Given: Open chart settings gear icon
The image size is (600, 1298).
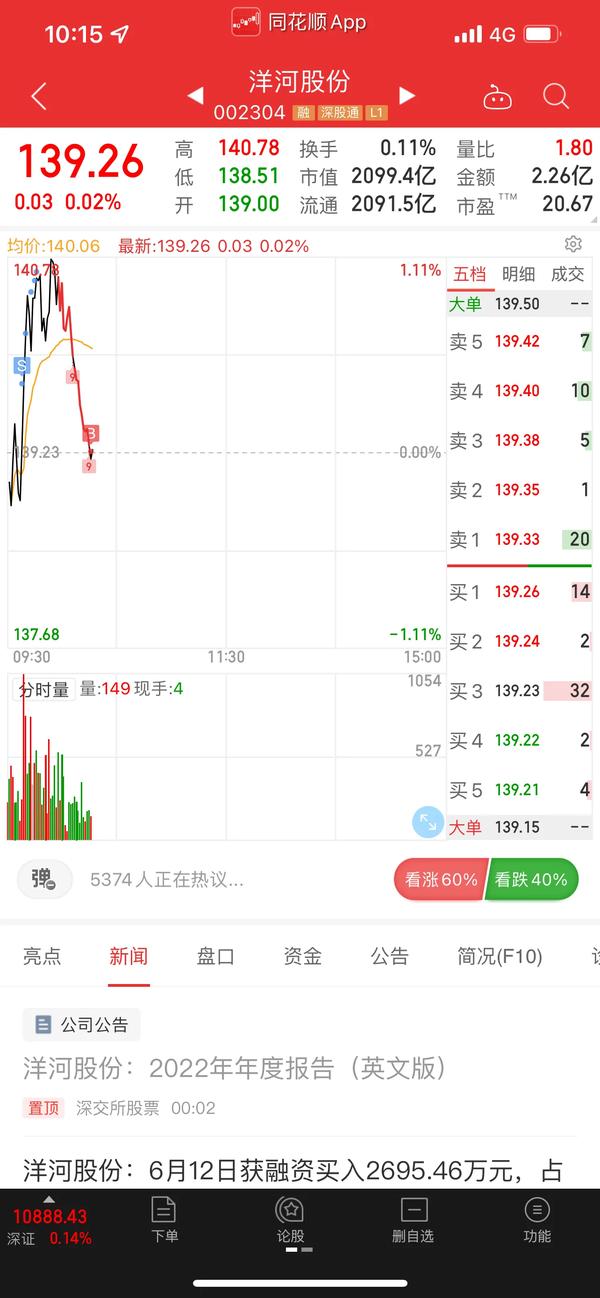Looking at the screenshot, I should (573, 244).
